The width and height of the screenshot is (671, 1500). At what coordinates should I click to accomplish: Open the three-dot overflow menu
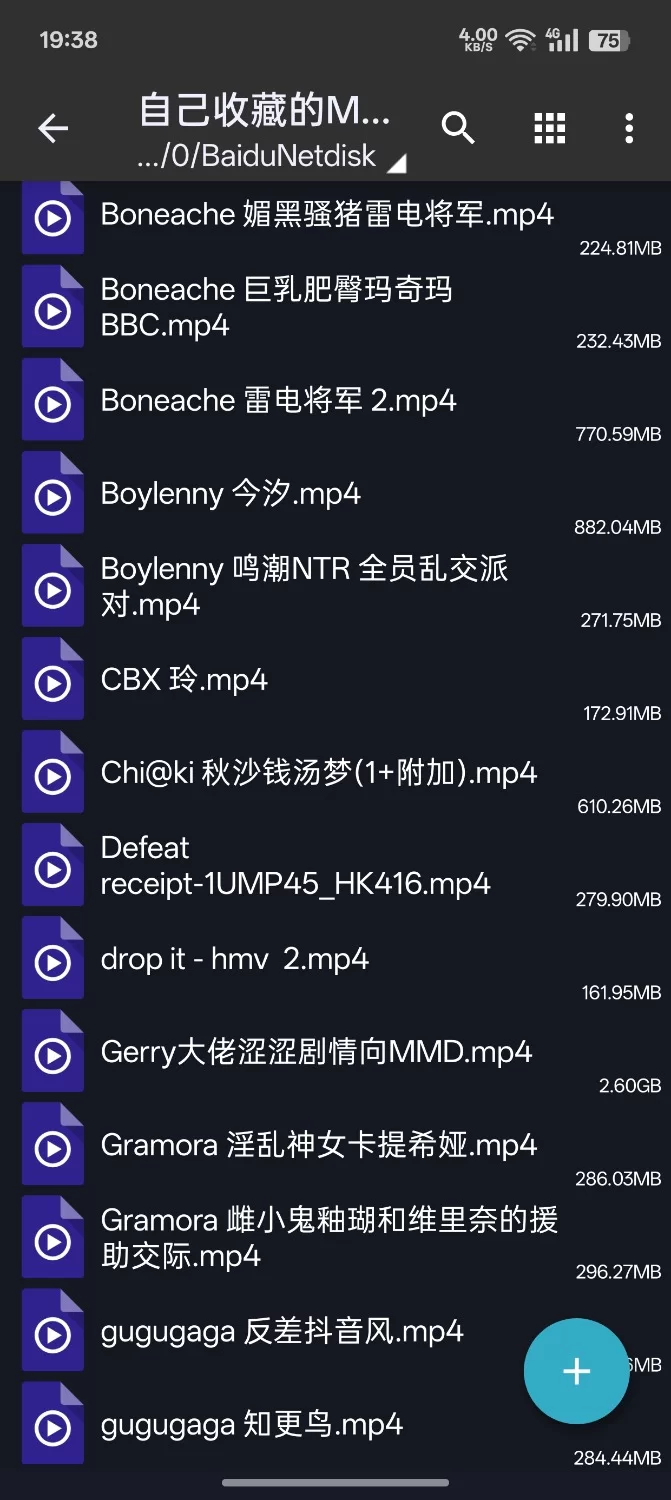(x=628, y=128)
